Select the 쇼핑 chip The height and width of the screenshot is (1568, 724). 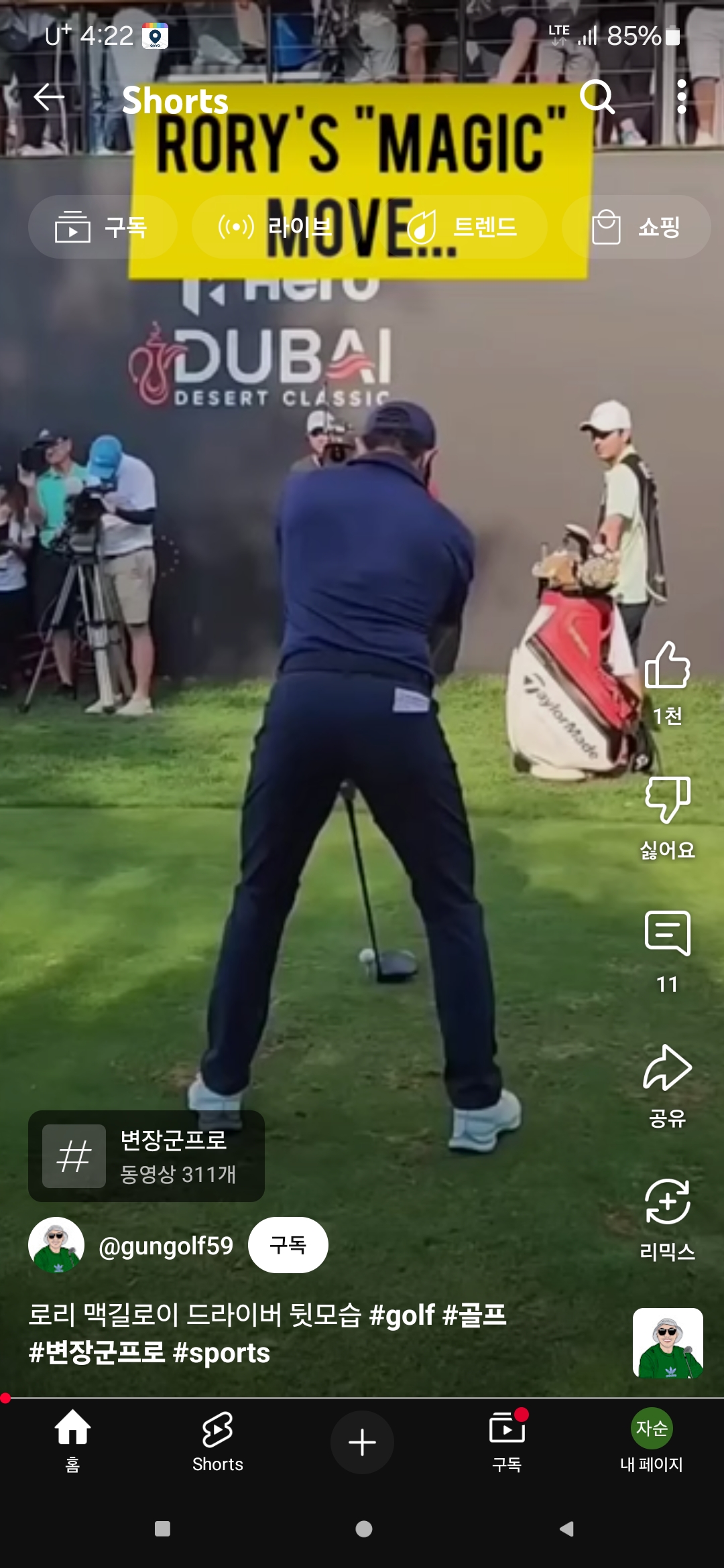(636, 227)
